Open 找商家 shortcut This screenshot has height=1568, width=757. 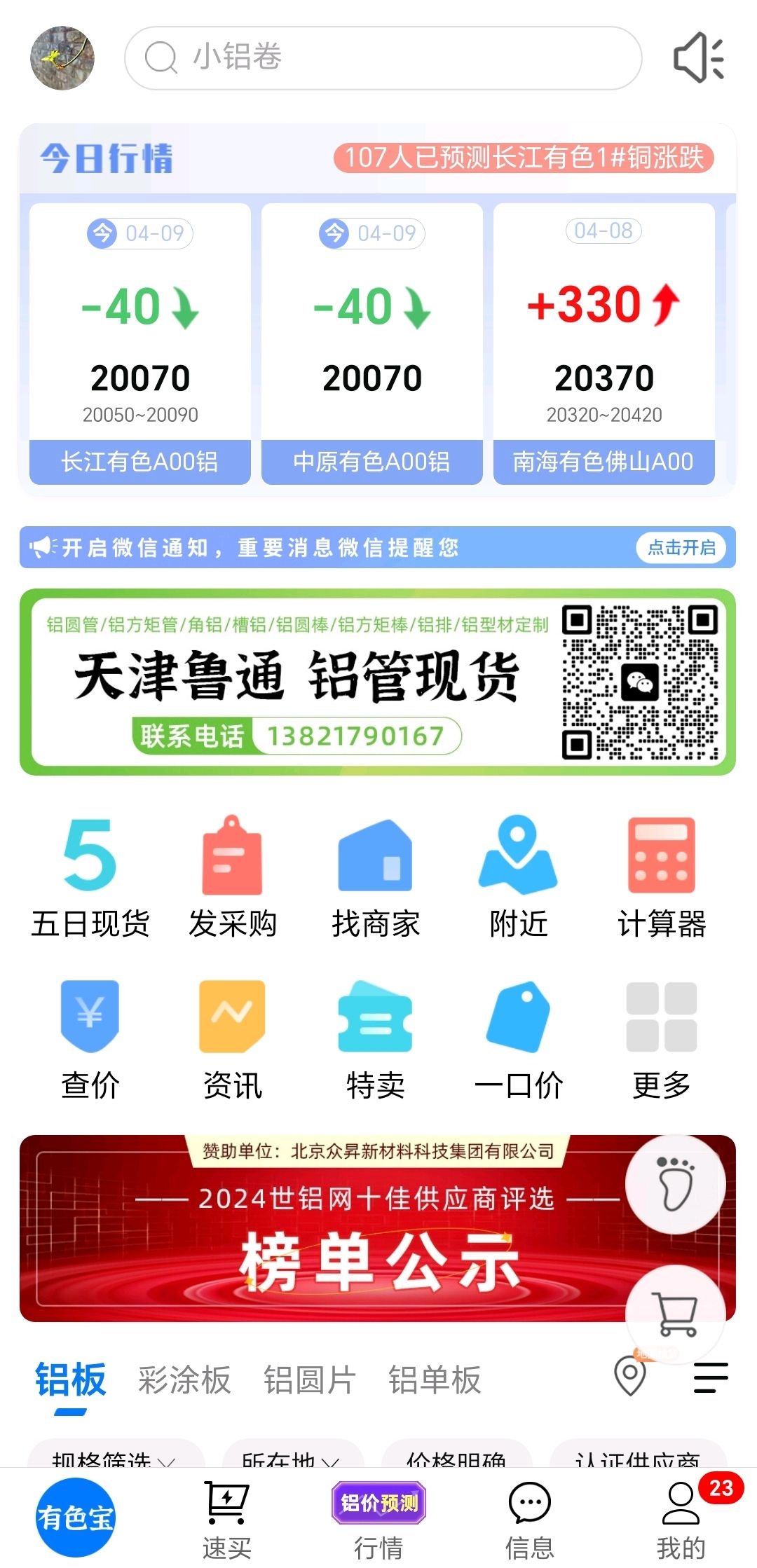click(376, 879)
